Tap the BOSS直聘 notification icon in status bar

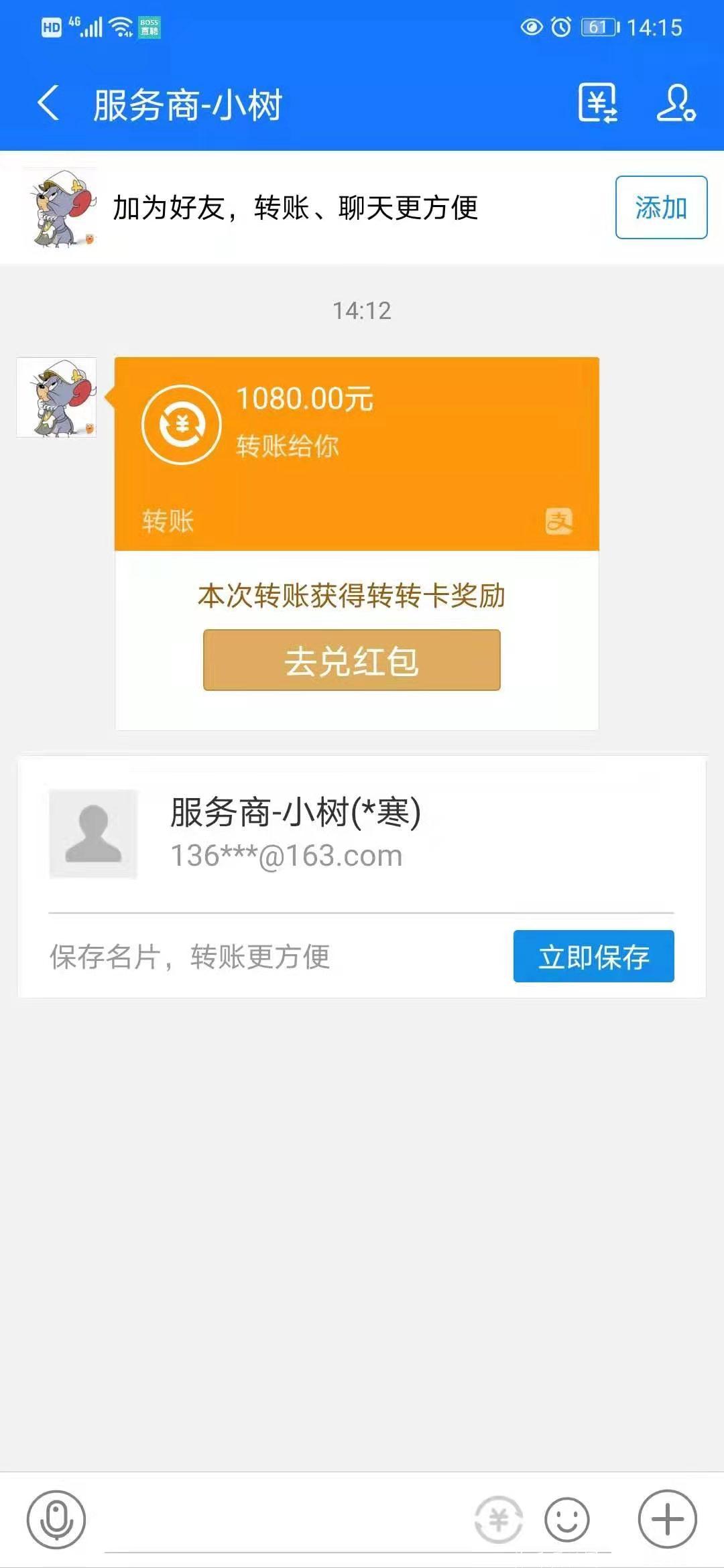coord(149,27)
